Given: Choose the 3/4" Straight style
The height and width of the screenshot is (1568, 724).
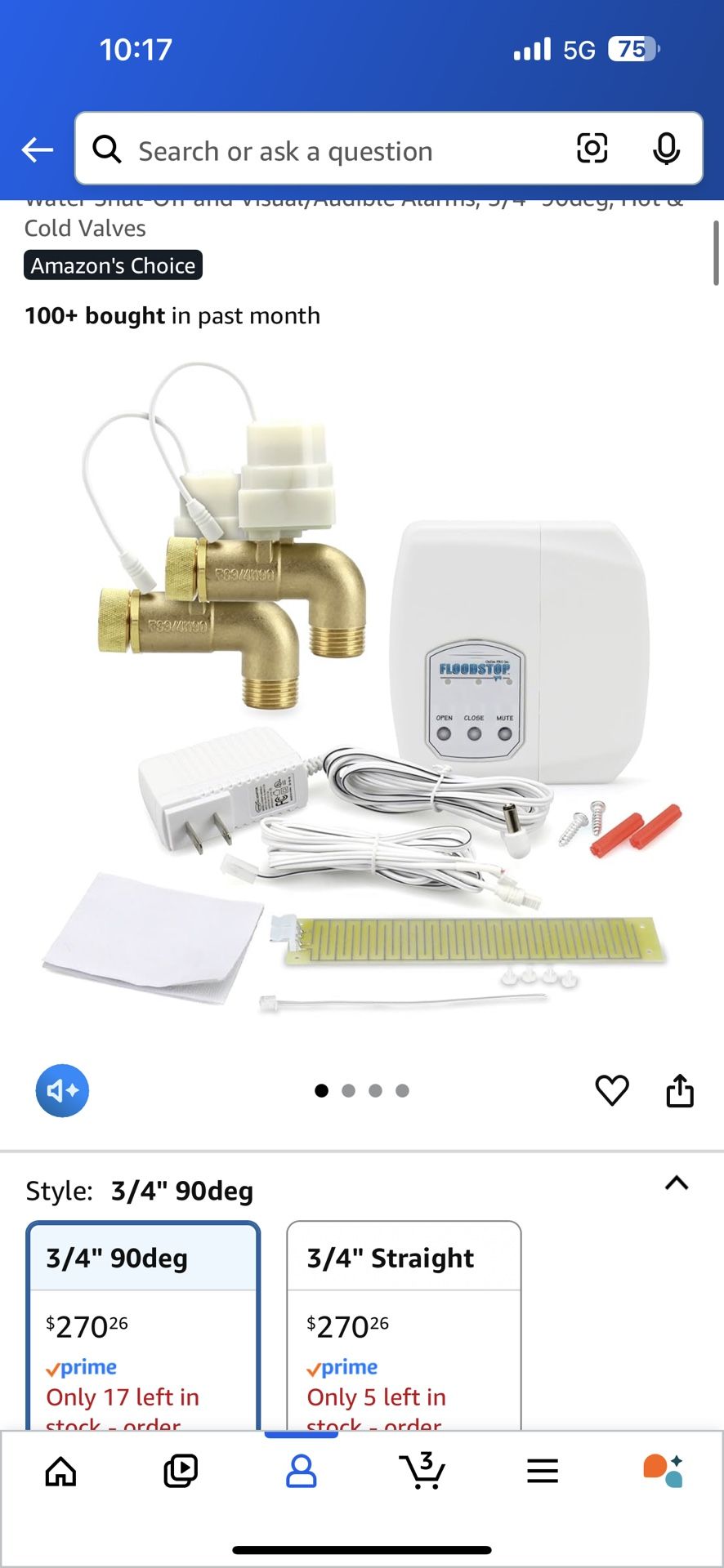Looking at the screenshot, I should 404,1323.
